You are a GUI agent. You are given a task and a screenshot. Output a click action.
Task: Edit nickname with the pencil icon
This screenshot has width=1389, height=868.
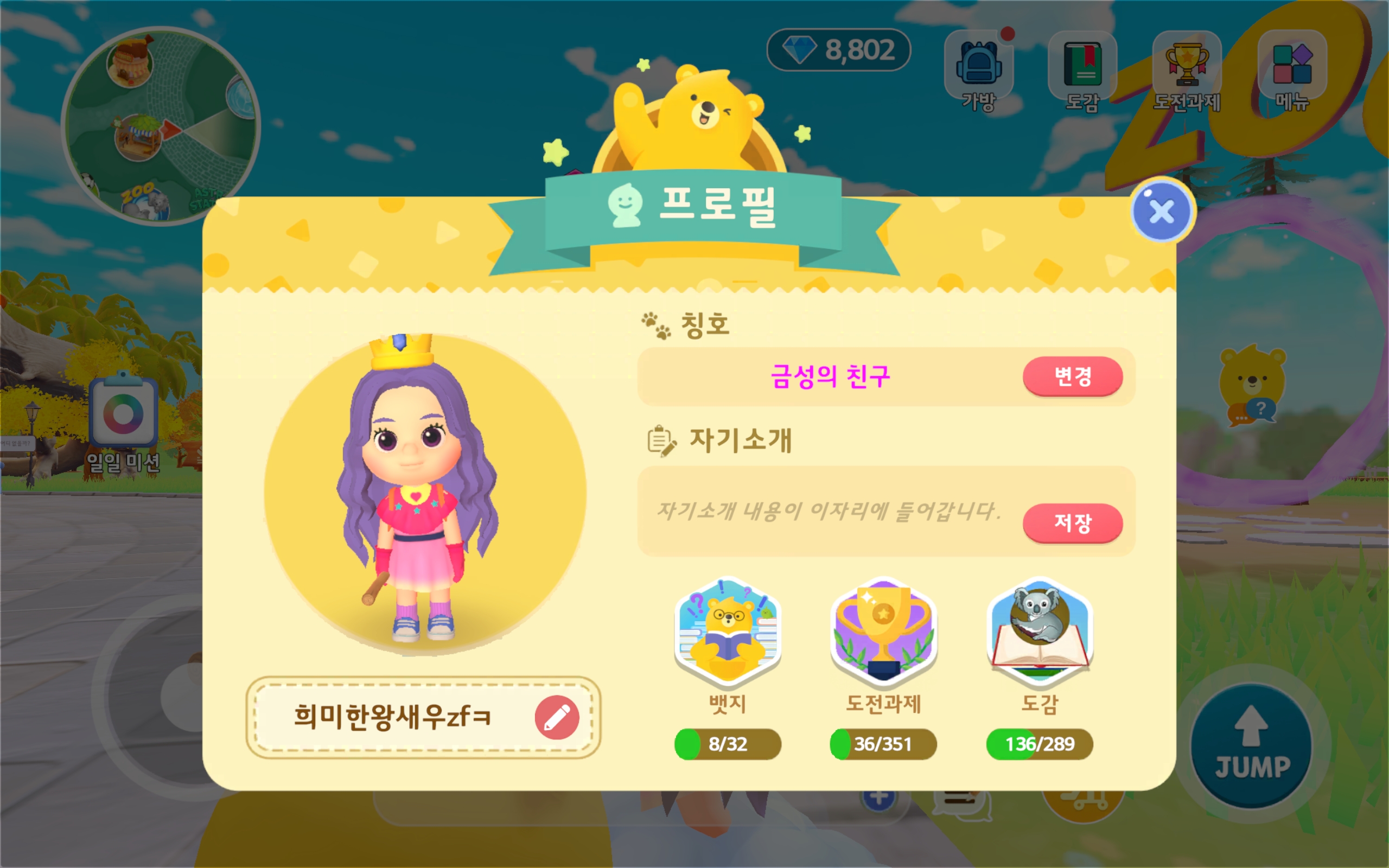[556, 718]
